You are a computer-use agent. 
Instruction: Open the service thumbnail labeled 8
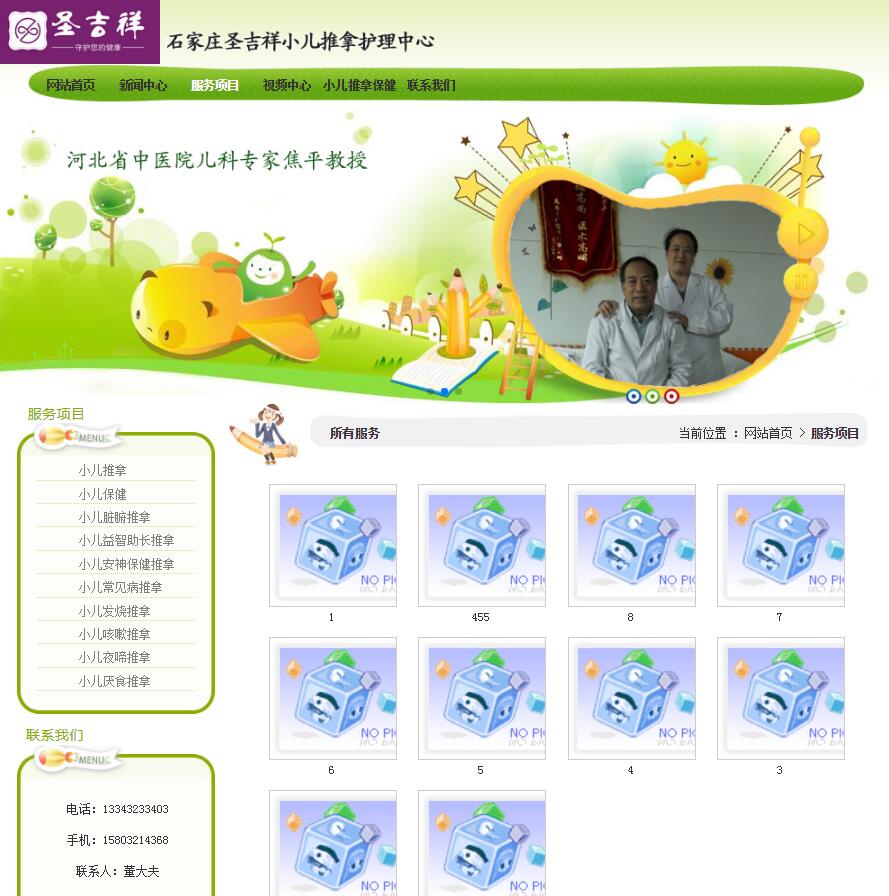pyautogui.click(x=631, y=546)
